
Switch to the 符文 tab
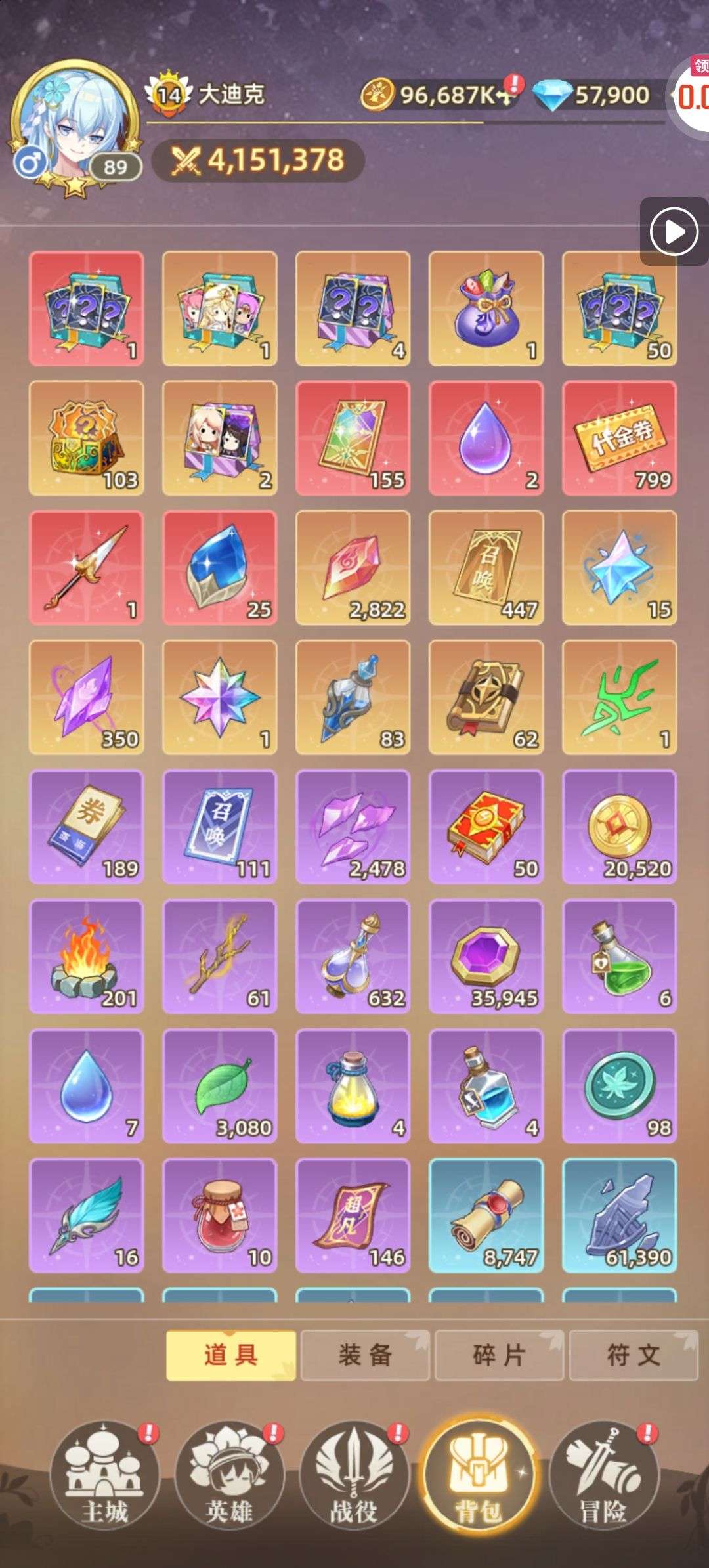634,1356
